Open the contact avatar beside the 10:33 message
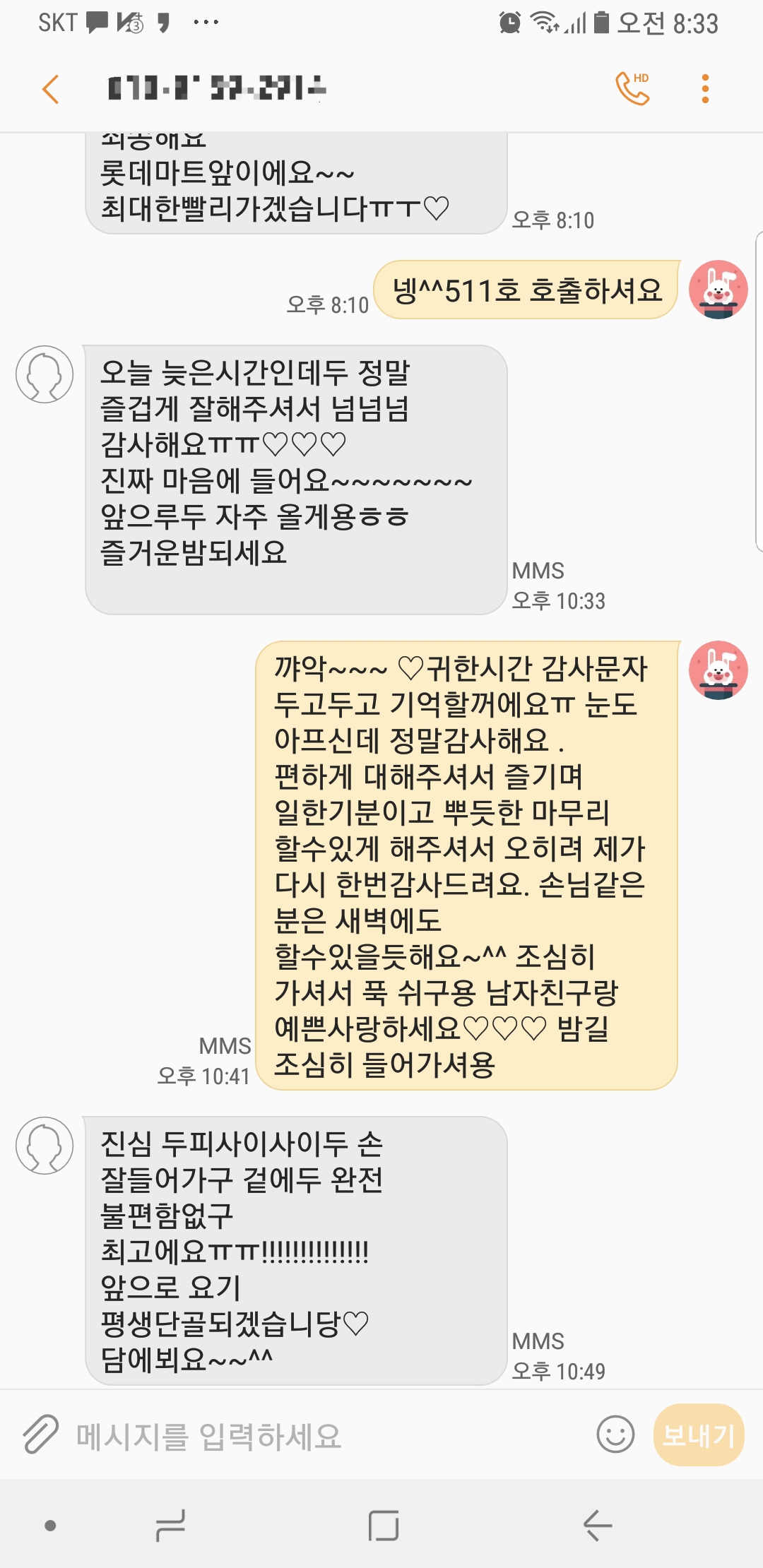Screen dimensions: 763x1568 point(45,374)
